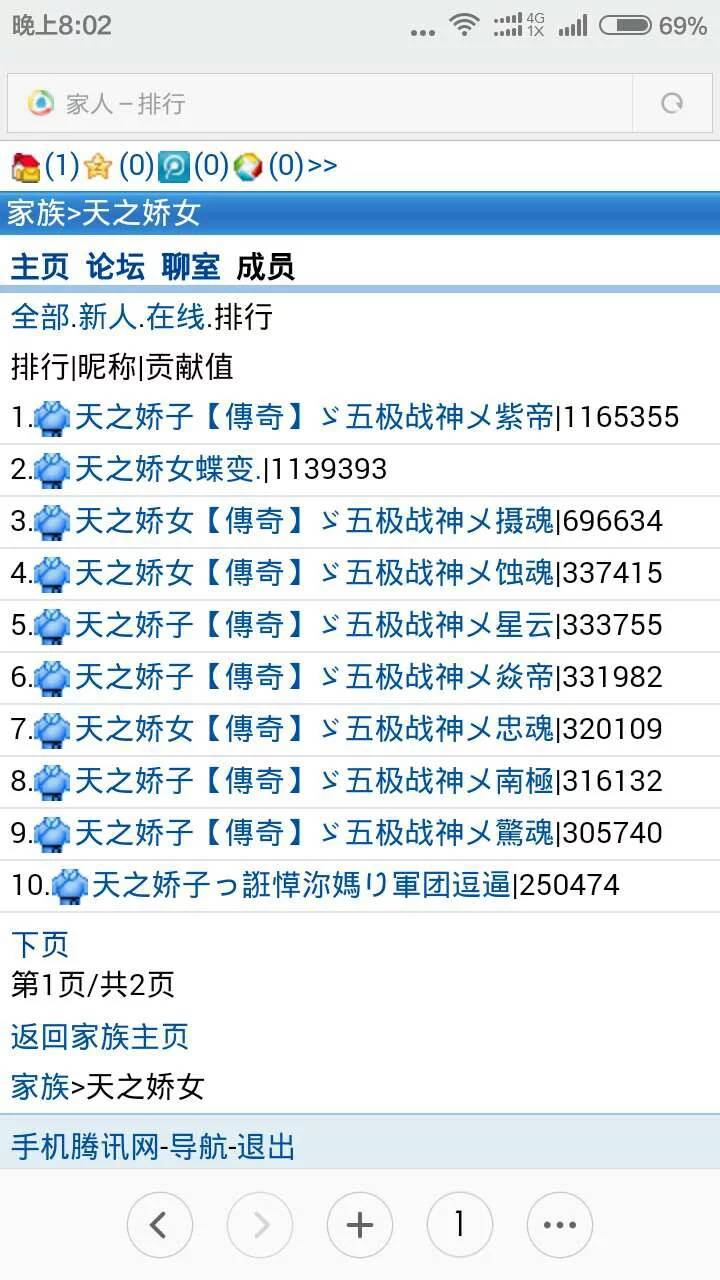The width and height of the screenshot is (720, 1280).
Task: Open the address bar 家人－排行
Action: pyautogui.click(x=320, y=103)
